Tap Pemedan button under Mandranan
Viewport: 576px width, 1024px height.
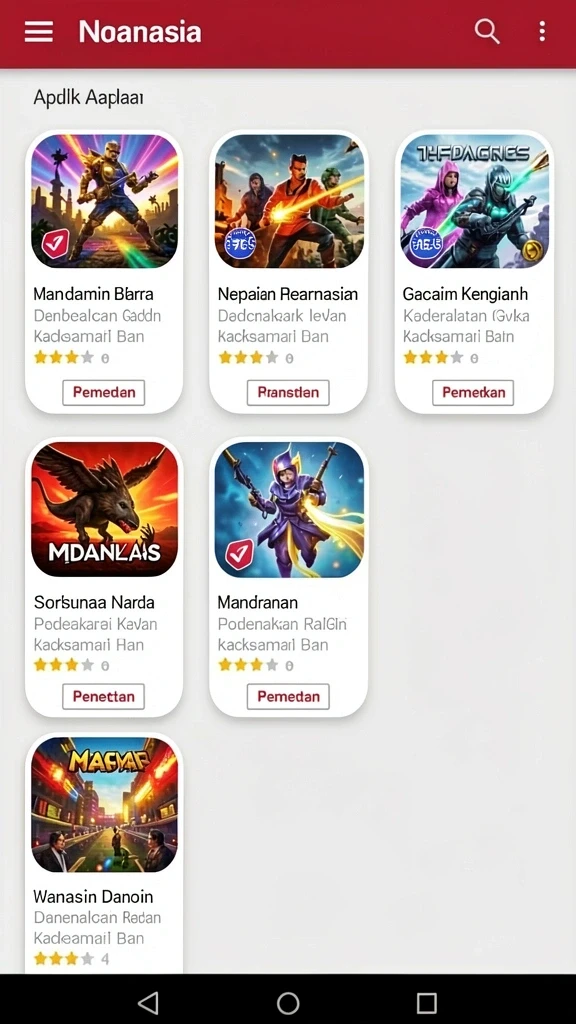pos(288,697)
